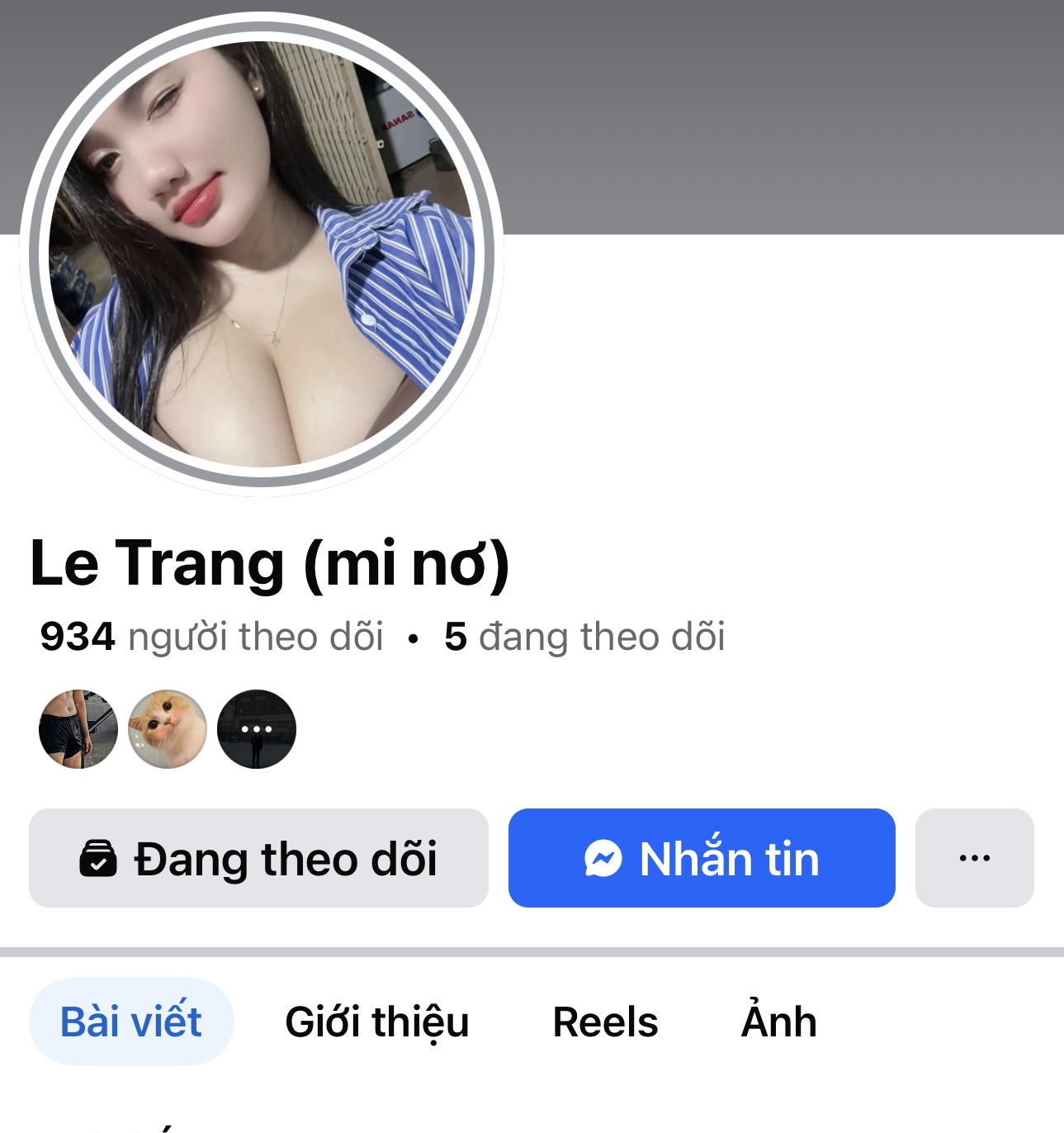This screenshot has height=1133, width=1064.
Task: Open the 934 người theo dõi list
Action: [x=212, y=637]
